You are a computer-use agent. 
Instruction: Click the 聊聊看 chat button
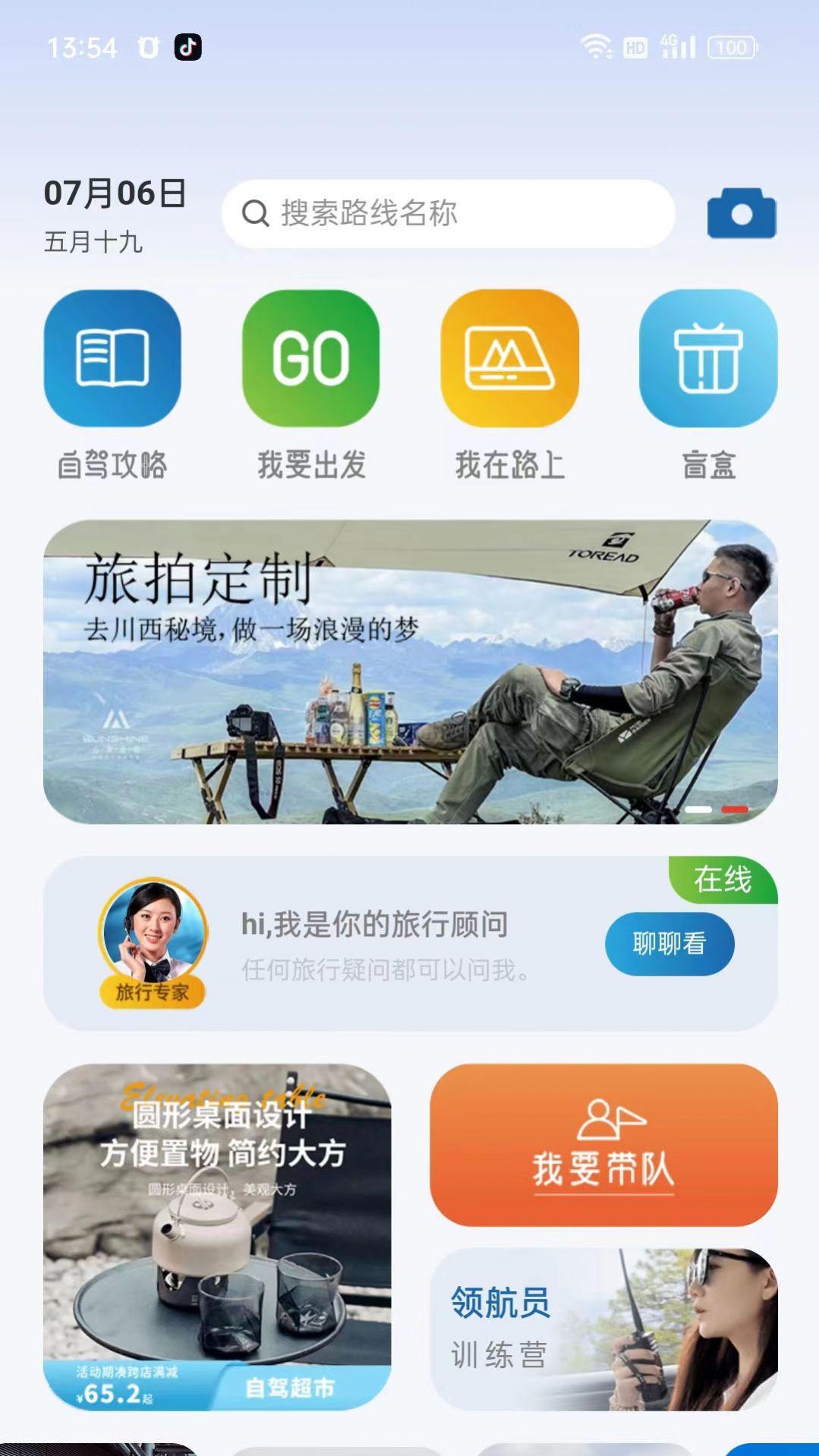click(668, 943)
